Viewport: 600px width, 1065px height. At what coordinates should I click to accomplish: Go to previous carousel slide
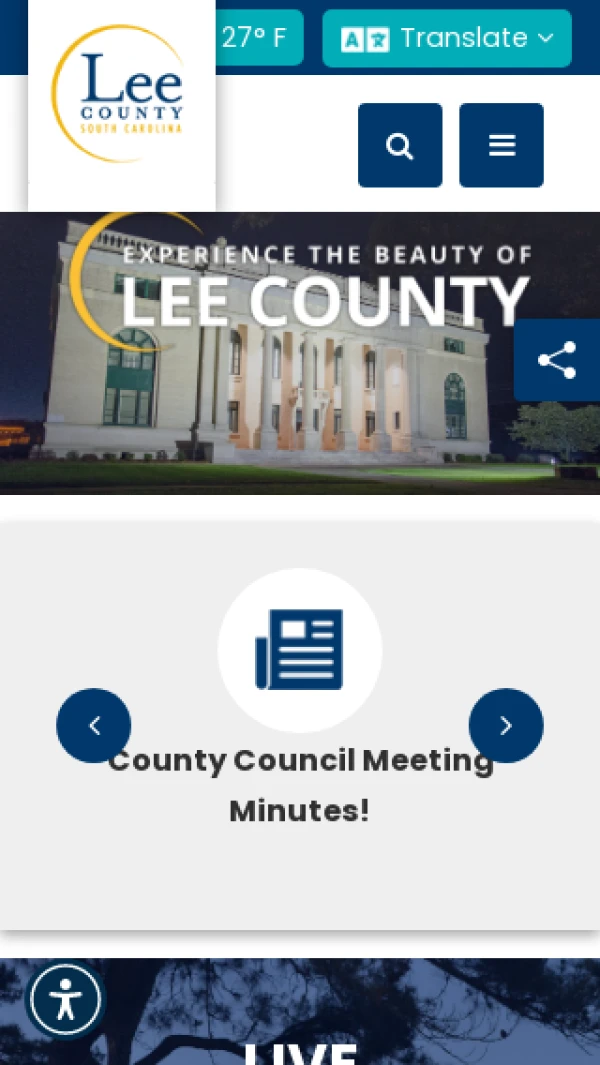(x=94, y=726)
